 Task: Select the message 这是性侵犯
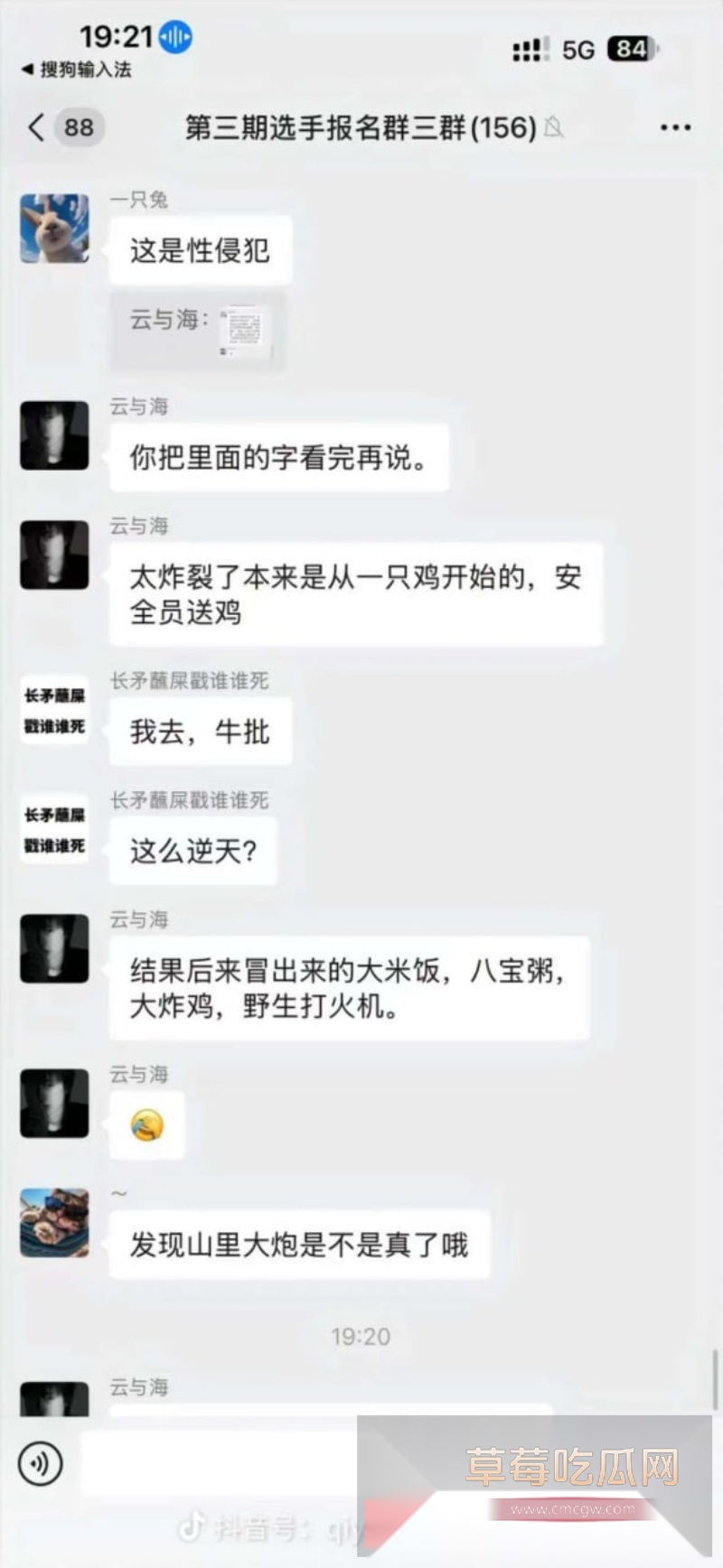click(x=200, y=250)
